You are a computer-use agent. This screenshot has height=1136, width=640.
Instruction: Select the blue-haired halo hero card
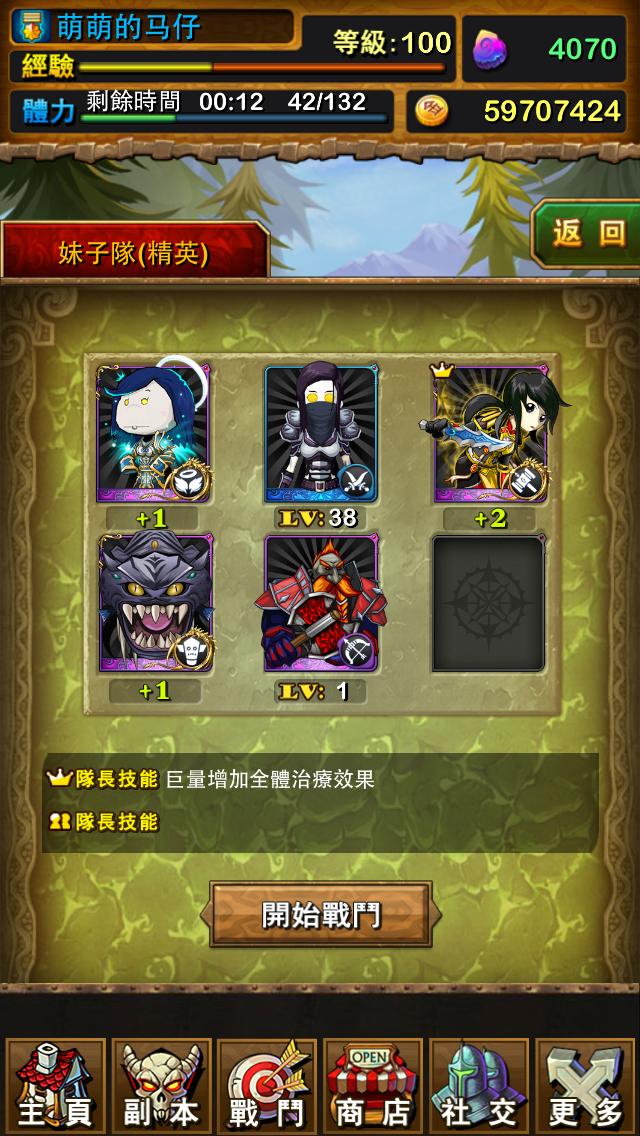153,433
